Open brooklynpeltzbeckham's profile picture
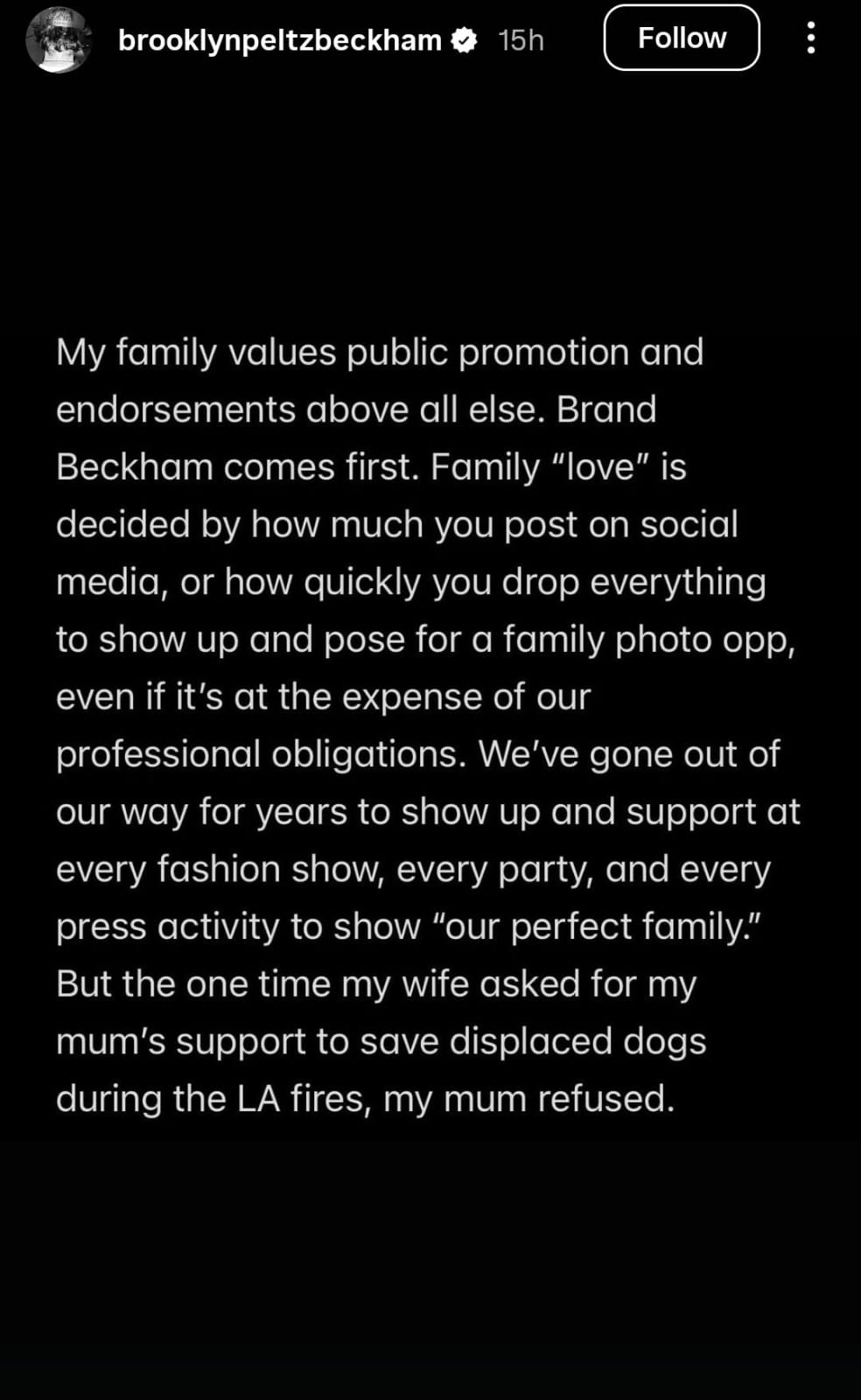Image resolution: width=861 pixels, height=1400 pixels. click(58, 40)
